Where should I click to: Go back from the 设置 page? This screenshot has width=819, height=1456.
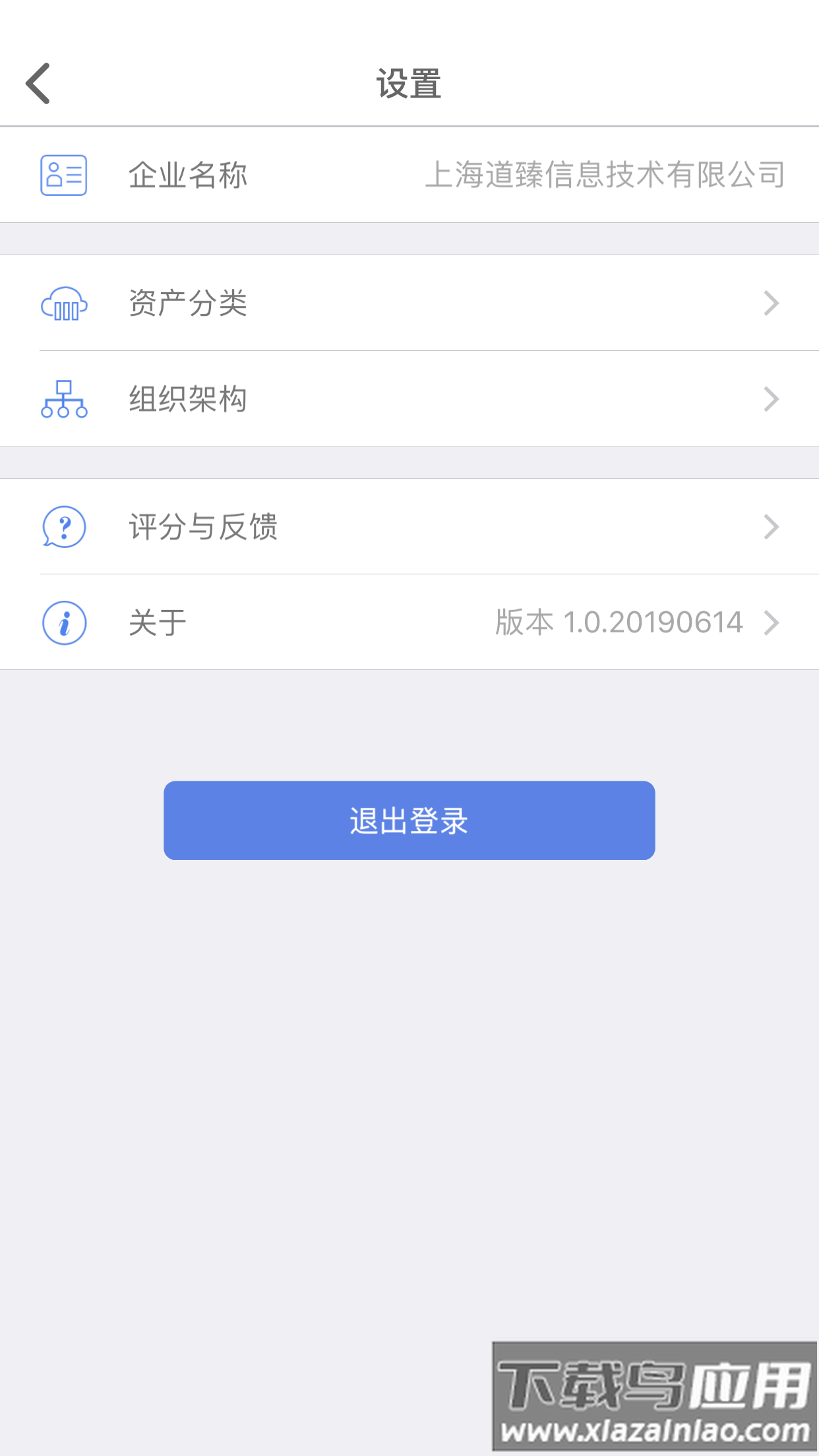click(x=38, y=84)
